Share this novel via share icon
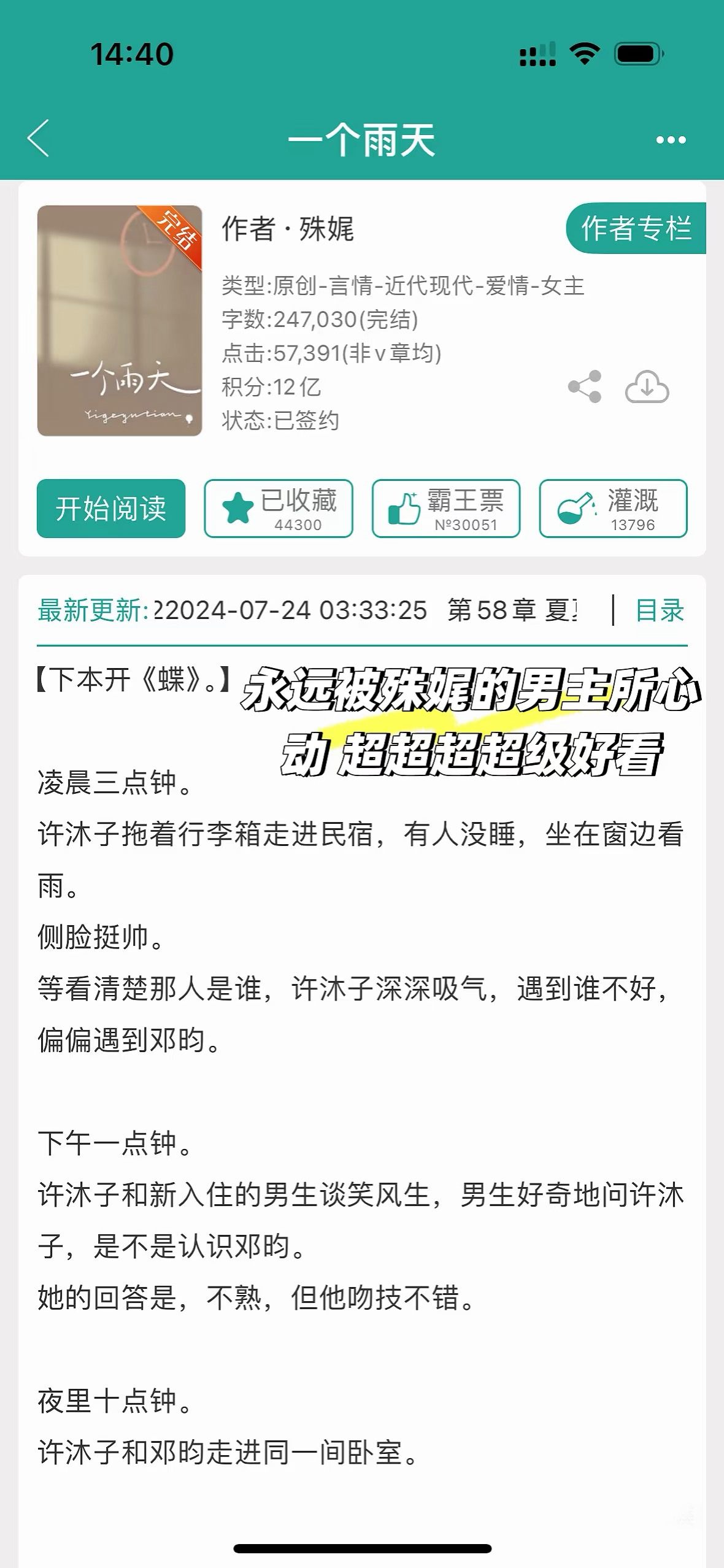 pos(585,386)
